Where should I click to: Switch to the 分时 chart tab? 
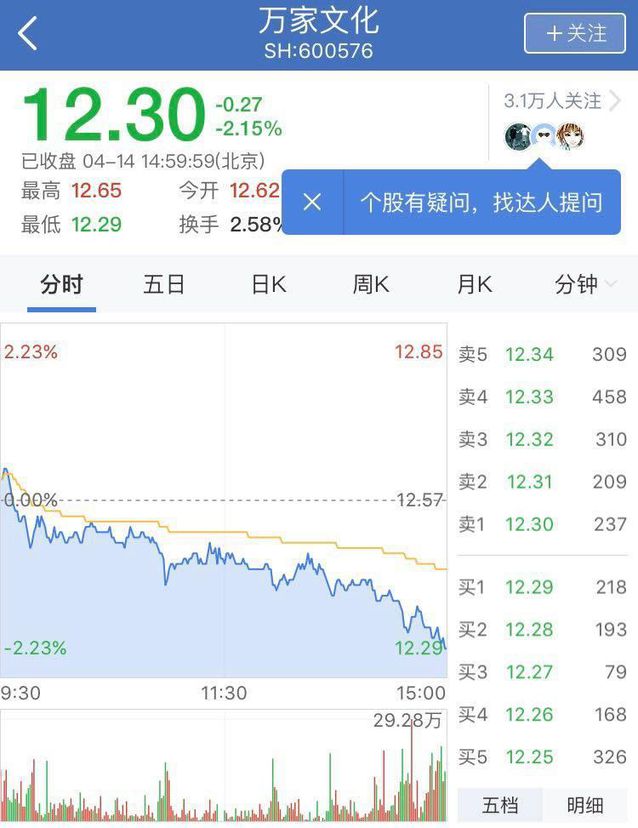(x=61, y=285)
